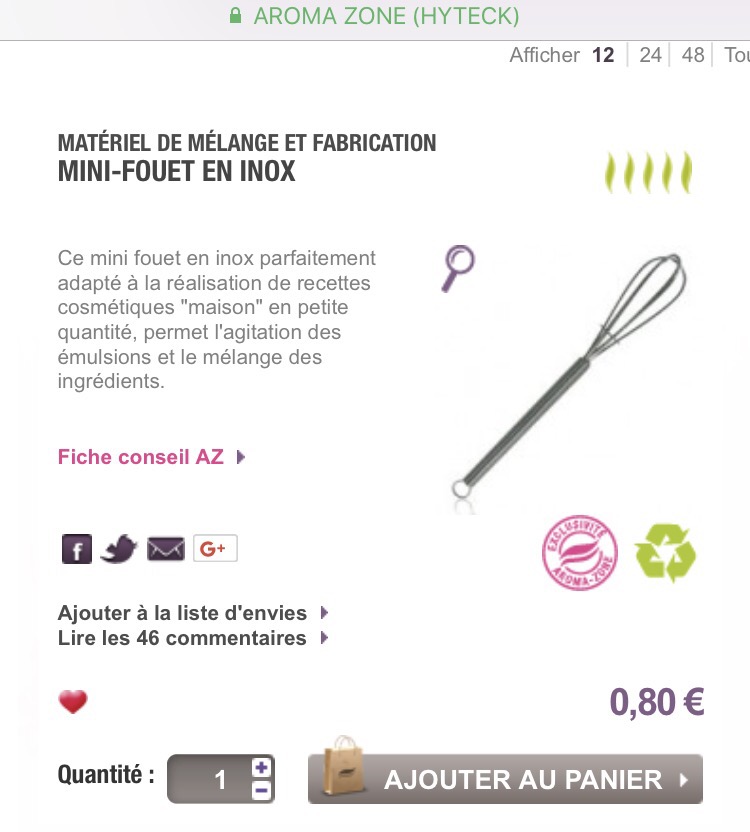Show 24 items per page
Image resolution: width=750 pixels, height=832 pixels.
coord(650,55)
